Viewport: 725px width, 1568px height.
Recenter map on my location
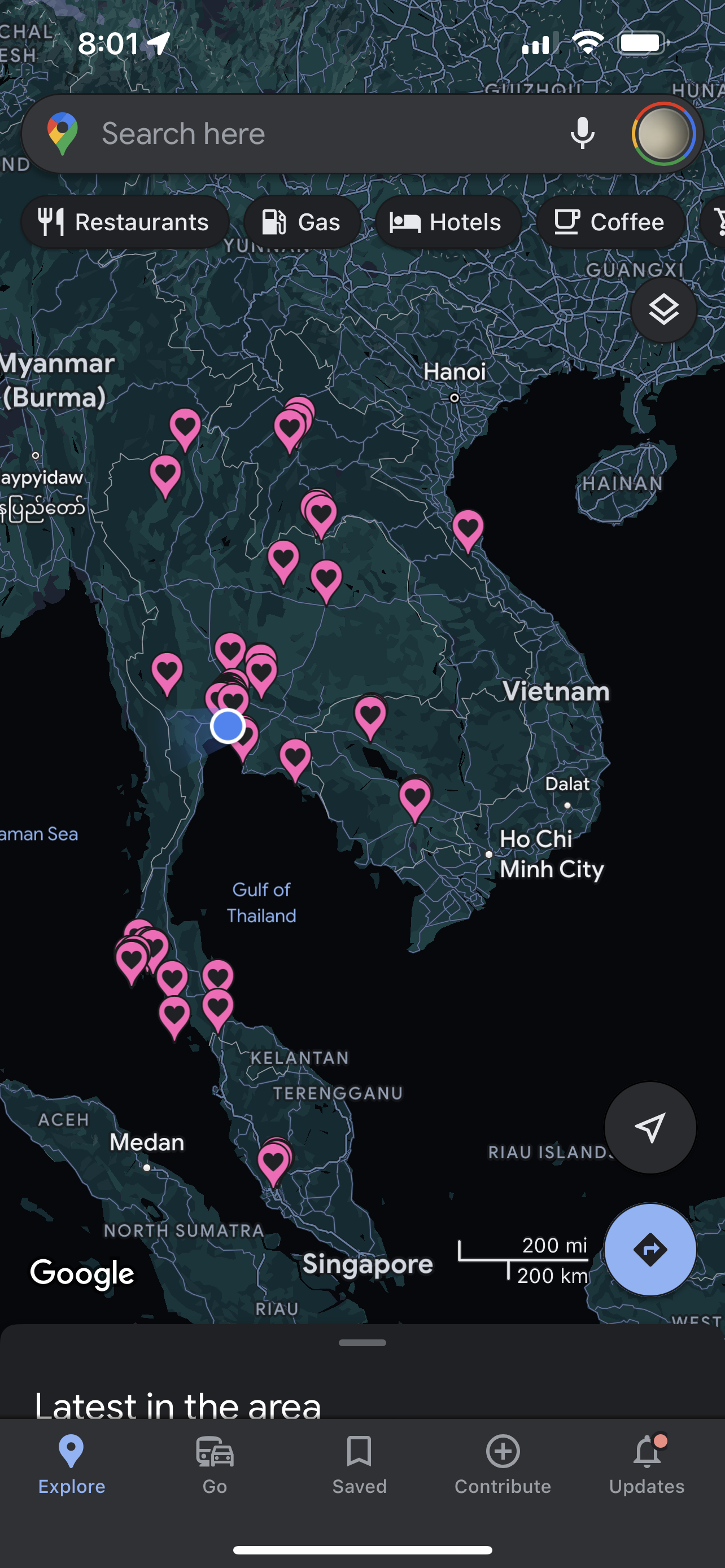650,1127
